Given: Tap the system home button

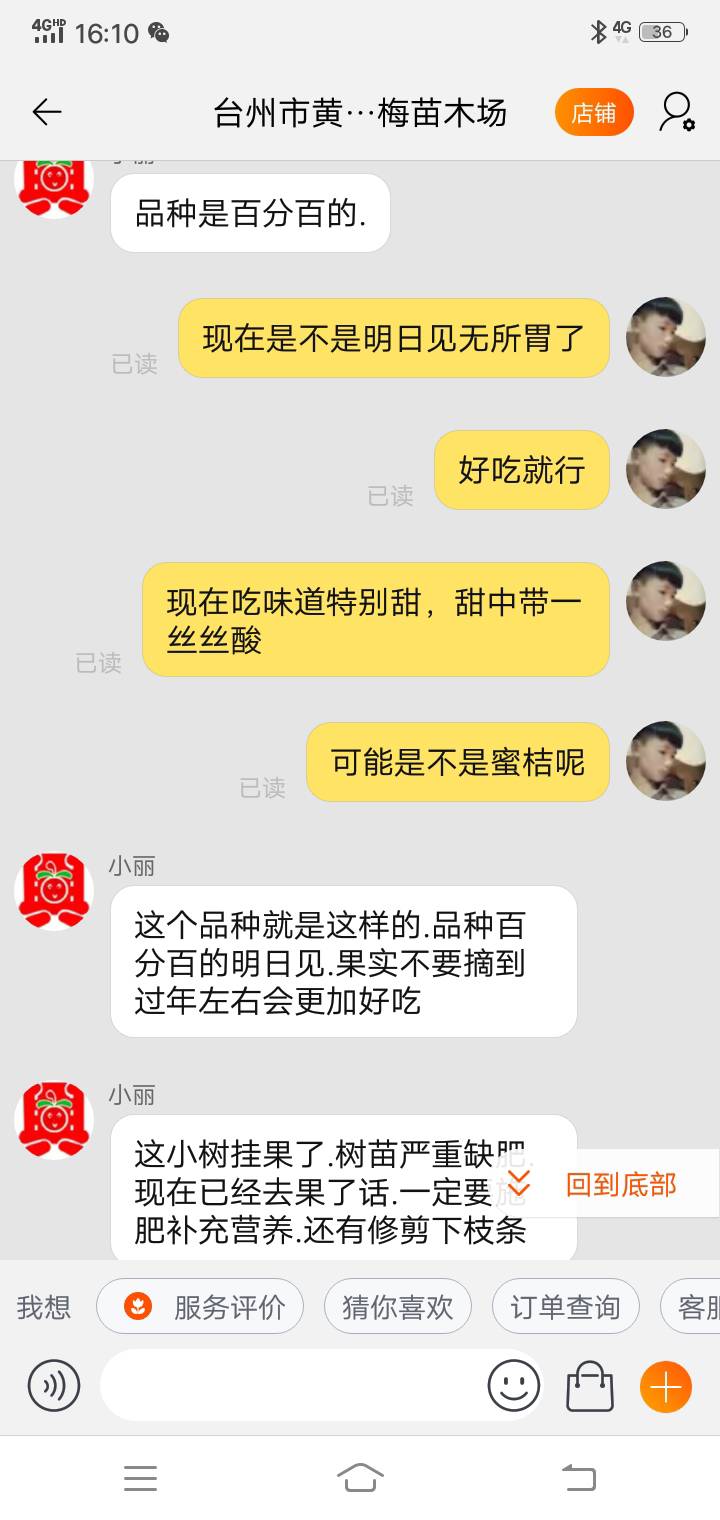Looking at the screenshot, I should coord(360,1477).
